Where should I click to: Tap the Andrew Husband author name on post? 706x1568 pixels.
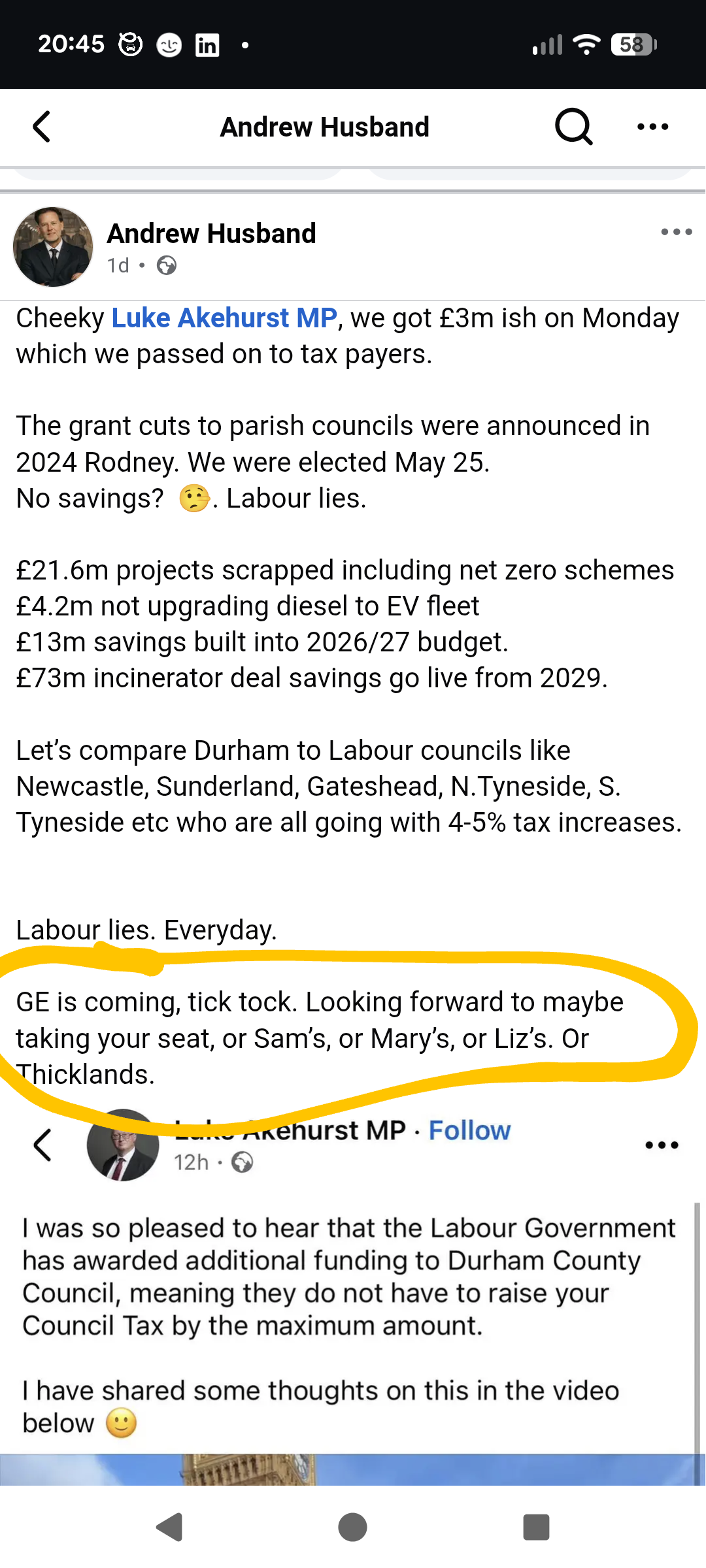211,233
